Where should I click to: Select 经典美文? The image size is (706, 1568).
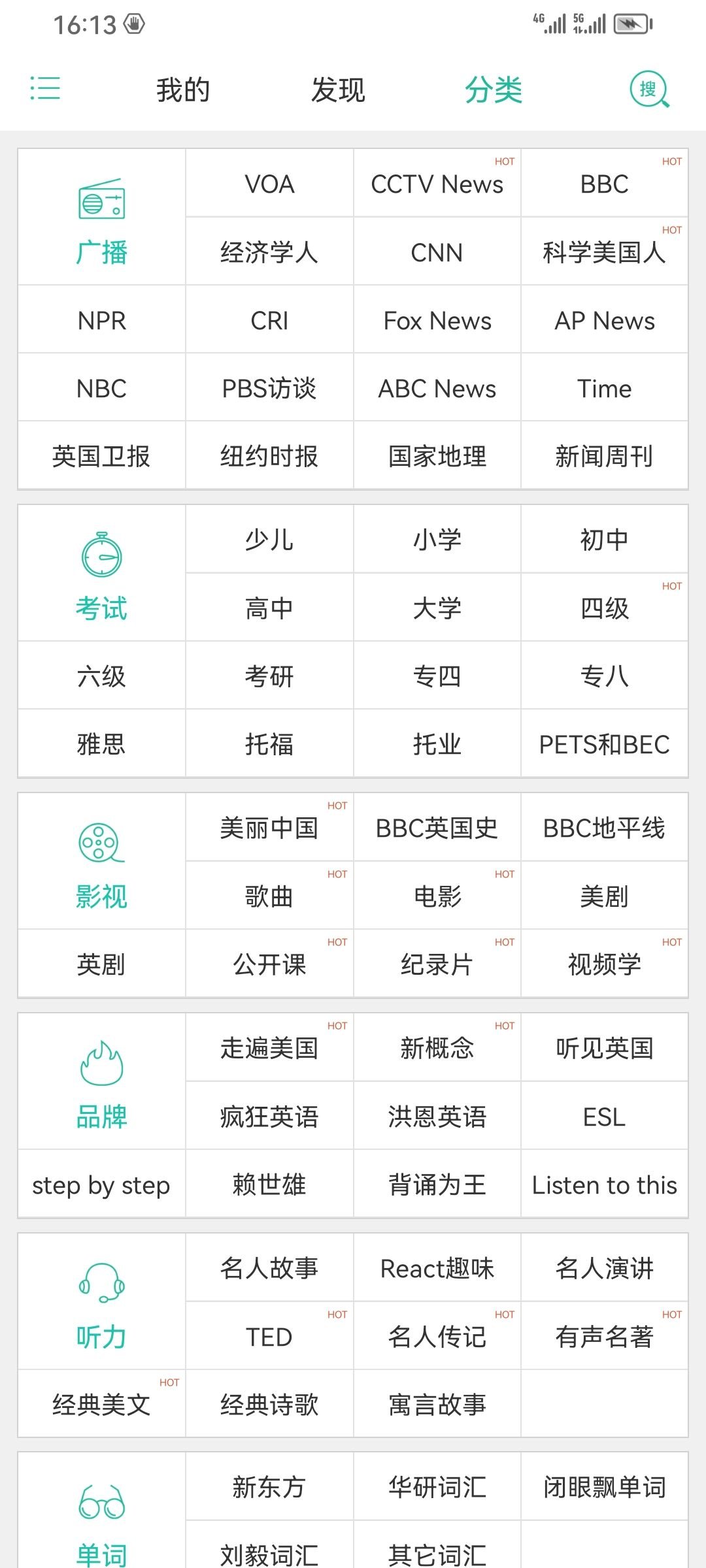pos(101,1405)
